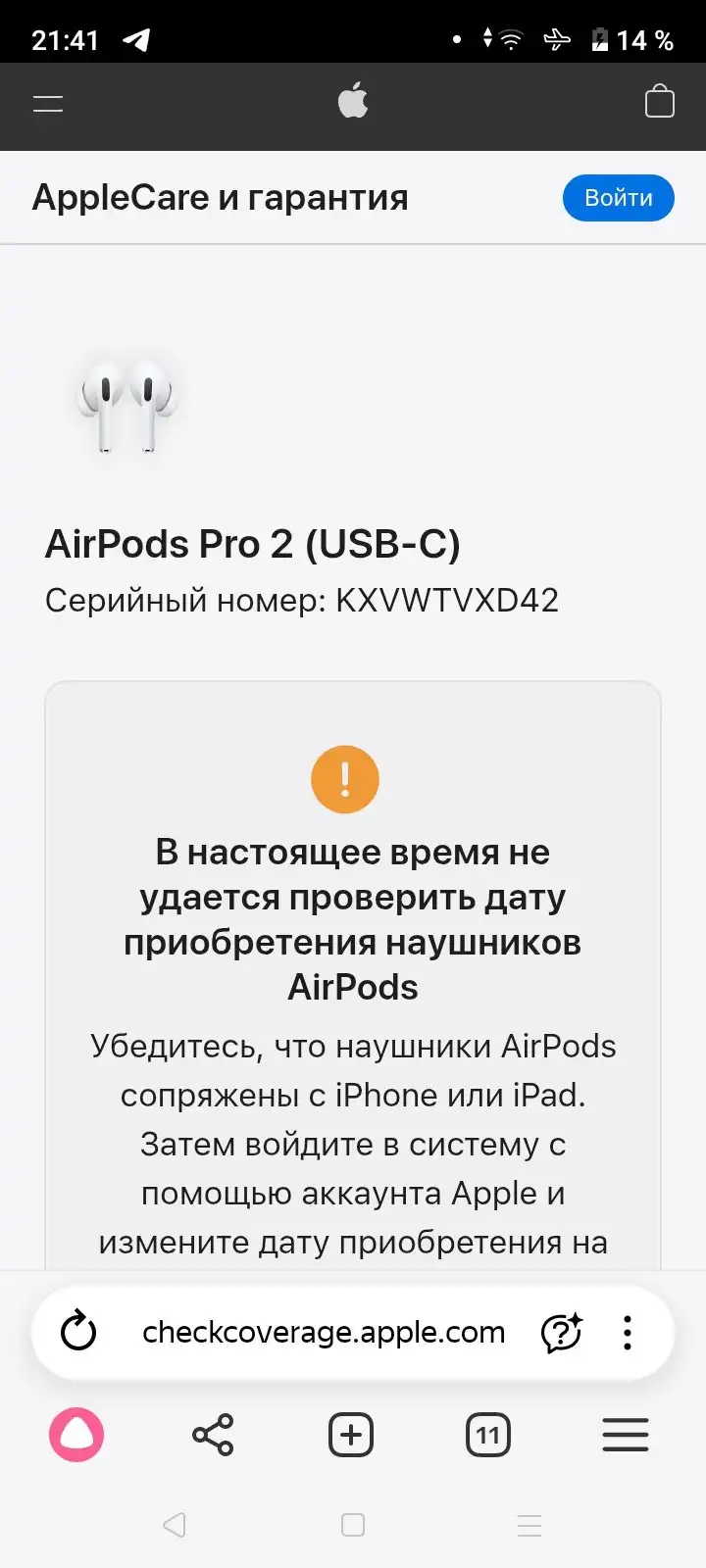Open the Apple shopping bag
The image size is (706, 1568).
(x=661, y=102)
